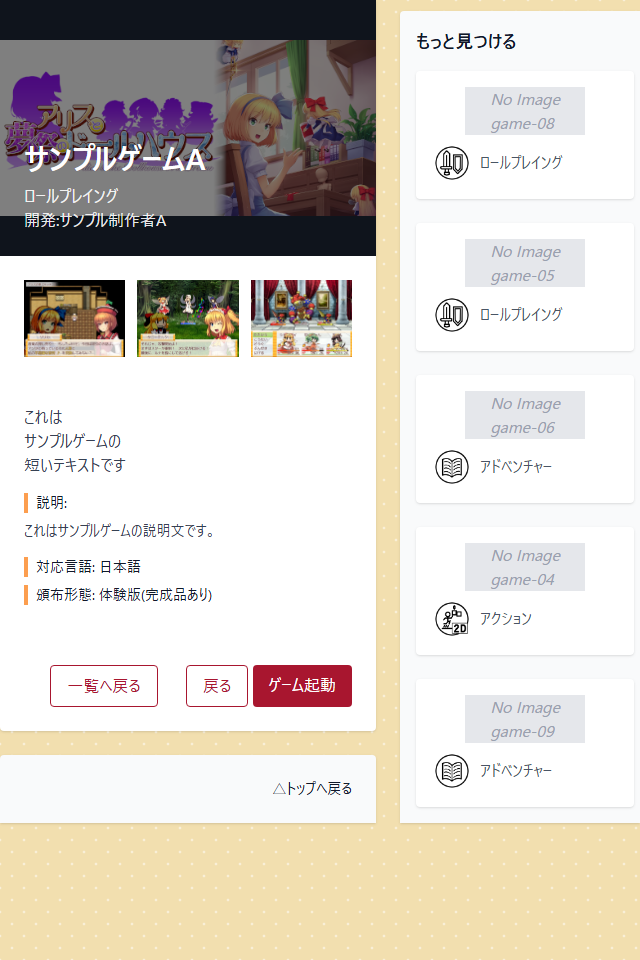This screenshot has width=640, height=960.
Task: View the game-09 adventure card
Action: click(x=525, y=743)
